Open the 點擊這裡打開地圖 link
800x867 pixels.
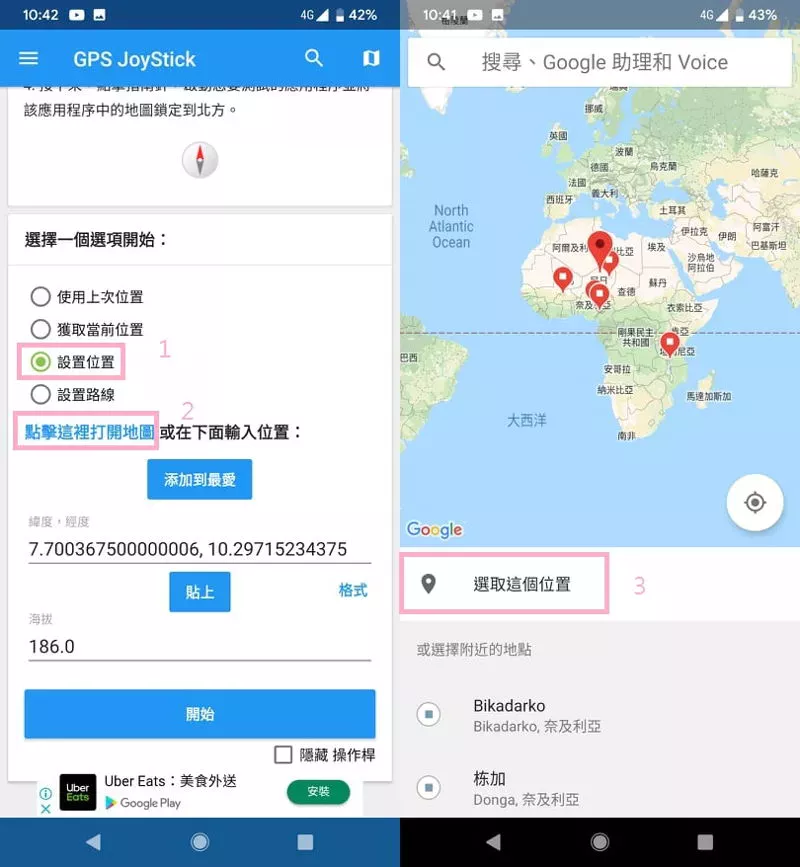[x=89, y=432]
